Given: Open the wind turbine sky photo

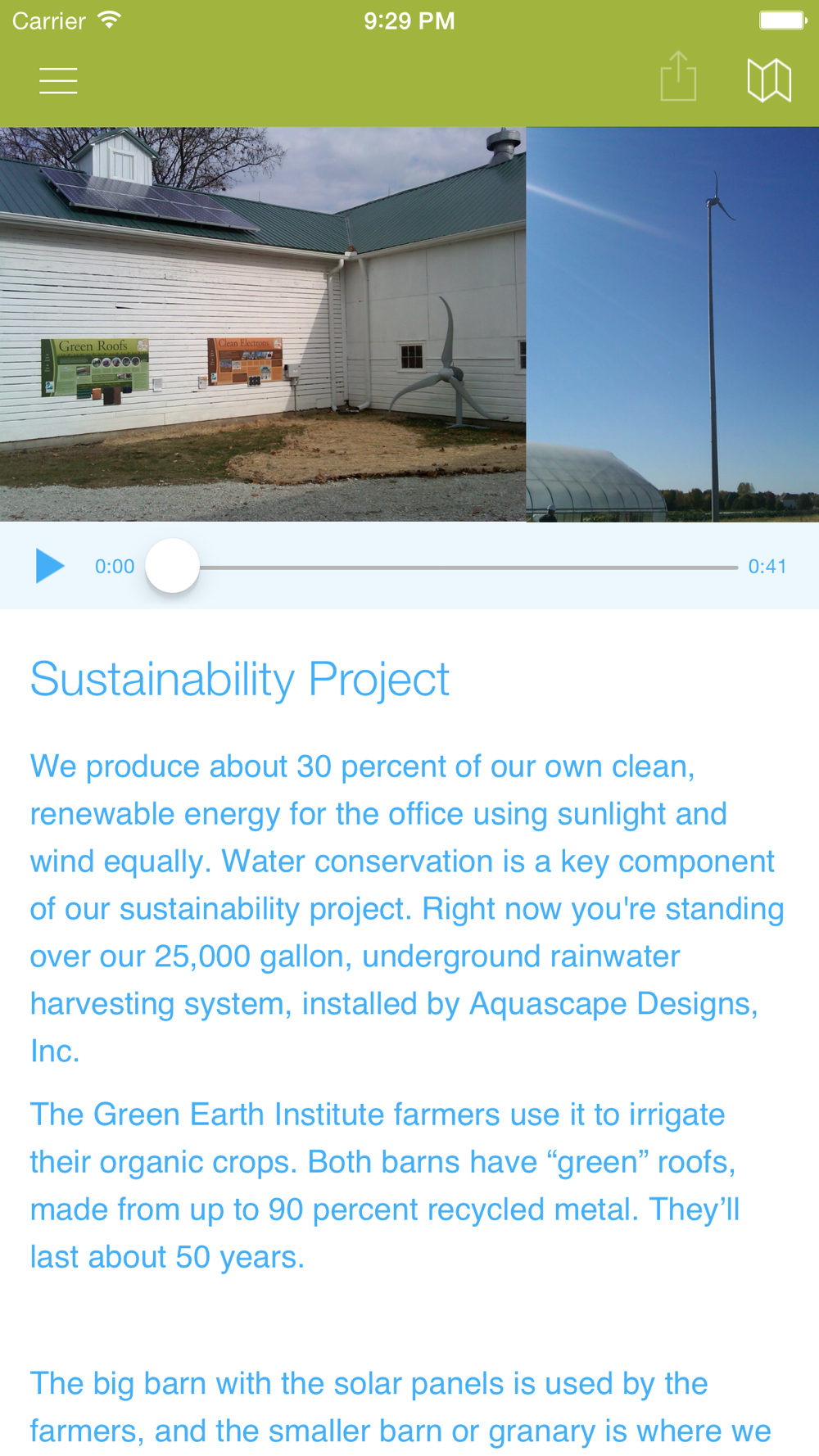Looking at the screenshot, I should (x=672, y=324).
